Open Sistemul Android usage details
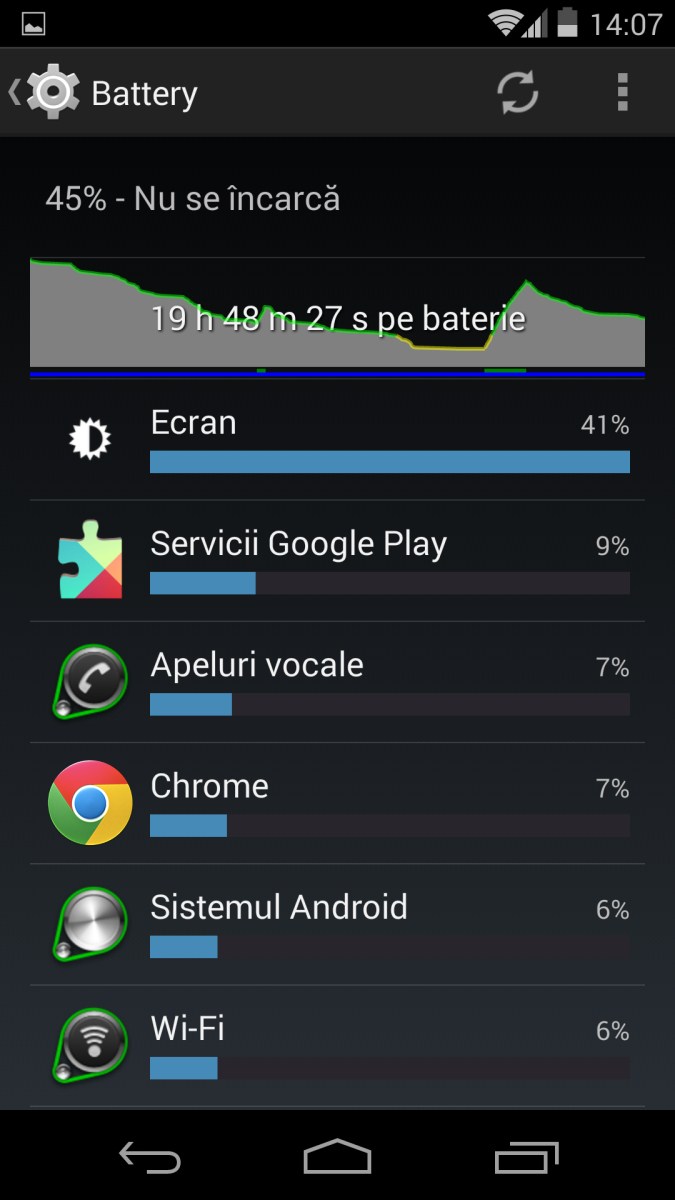Screen dimensions: 675x1200 337,924
